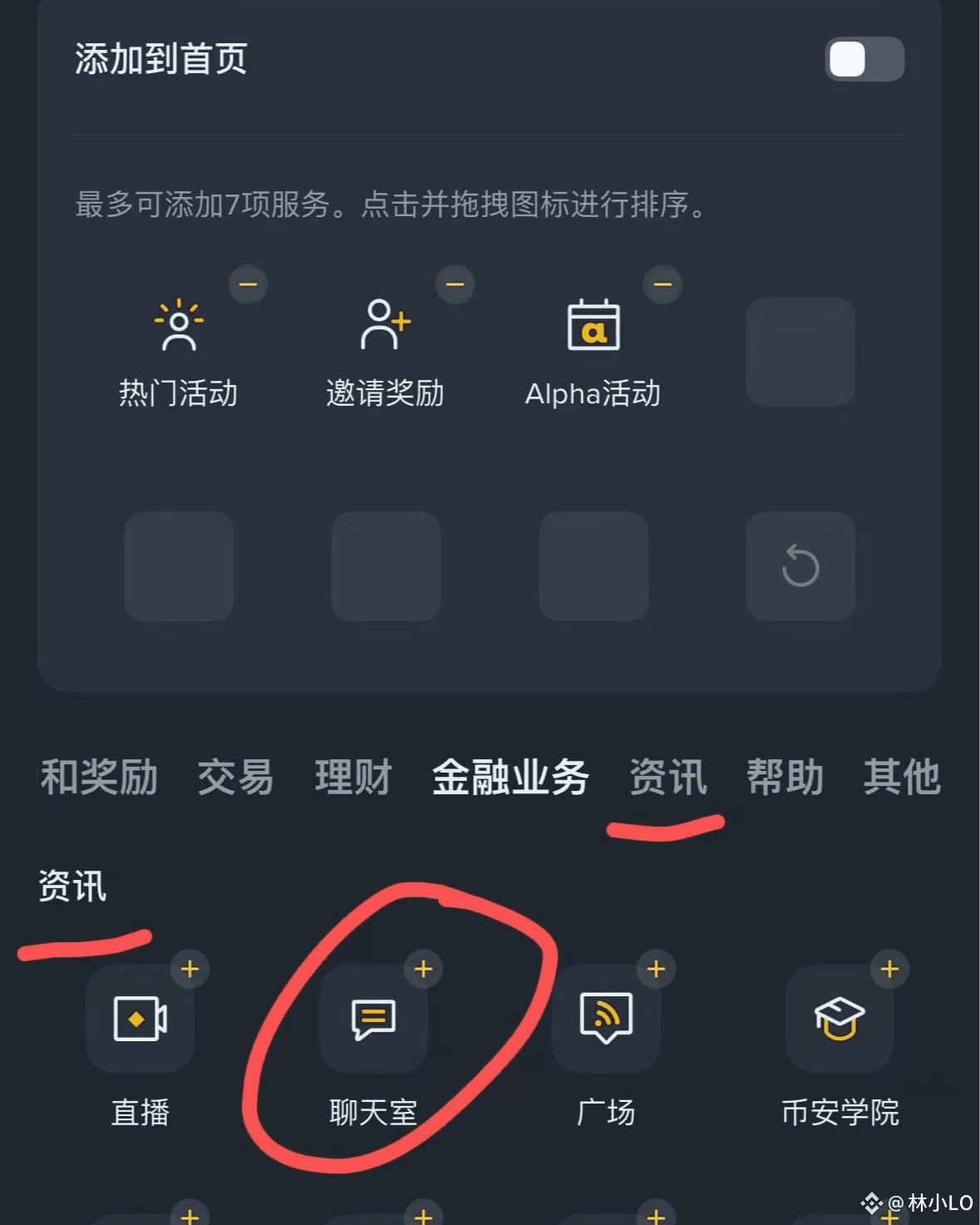Image resolution: width=980 pixels, height=1225 pixels.
Task: Add 币安学院 with its plus badge
Action: [x=889, y=969]
